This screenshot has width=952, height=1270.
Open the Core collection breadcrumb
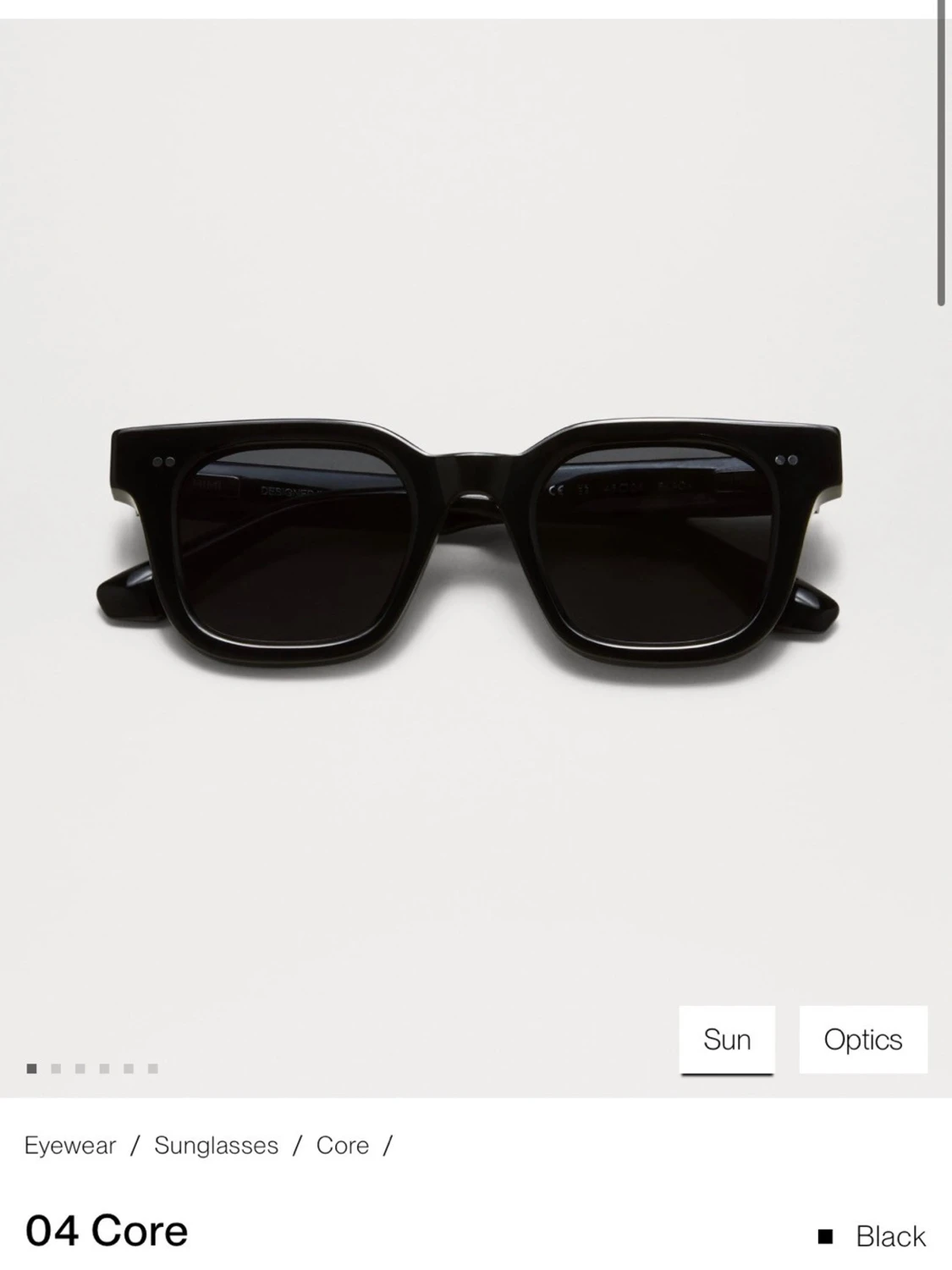(343, 1146)
